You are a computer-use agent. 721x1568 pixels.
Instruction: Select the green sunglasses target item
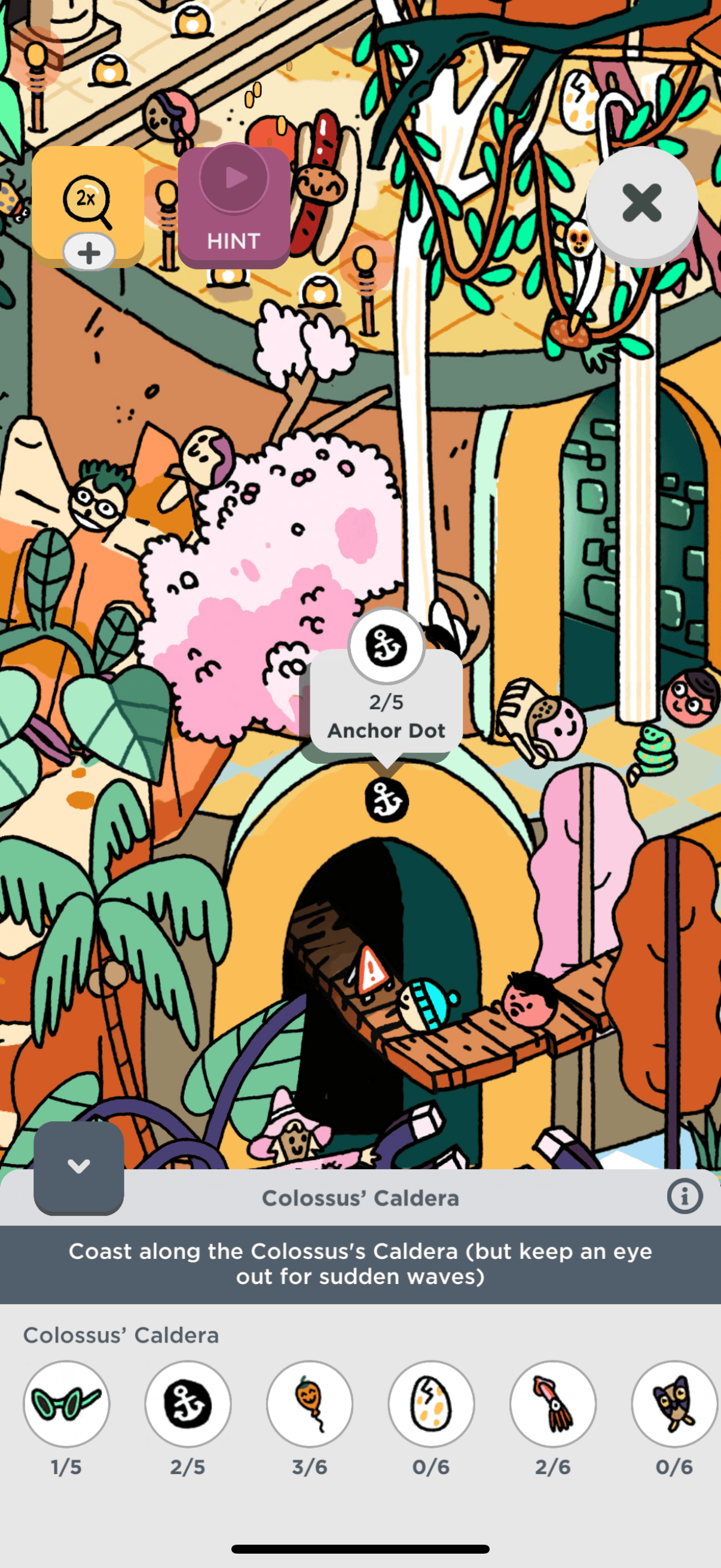(66, 1404)
